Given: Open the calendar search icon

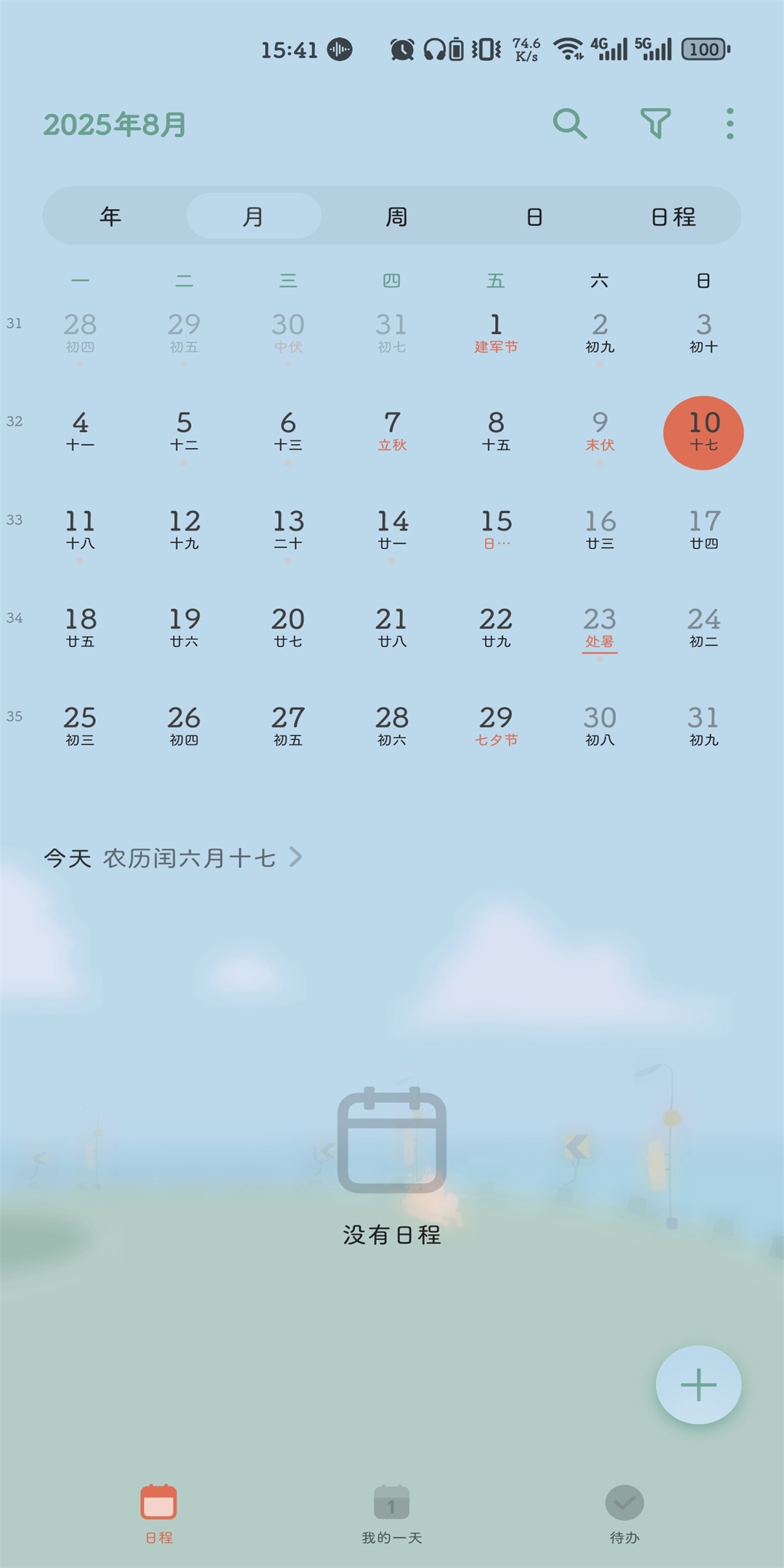Looking at the screenshot, I should [x=570, y=124].
